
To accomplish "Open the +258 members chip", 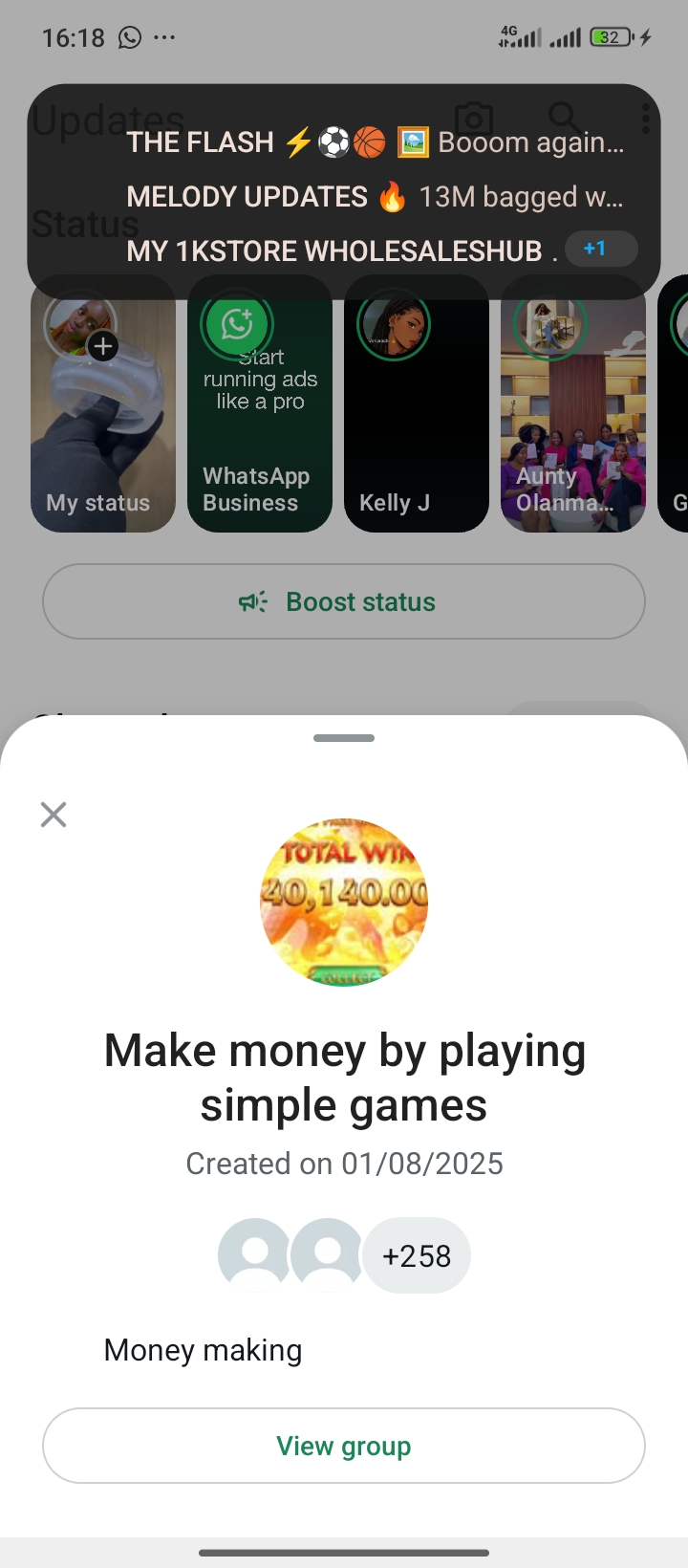I will (417, 1255).
